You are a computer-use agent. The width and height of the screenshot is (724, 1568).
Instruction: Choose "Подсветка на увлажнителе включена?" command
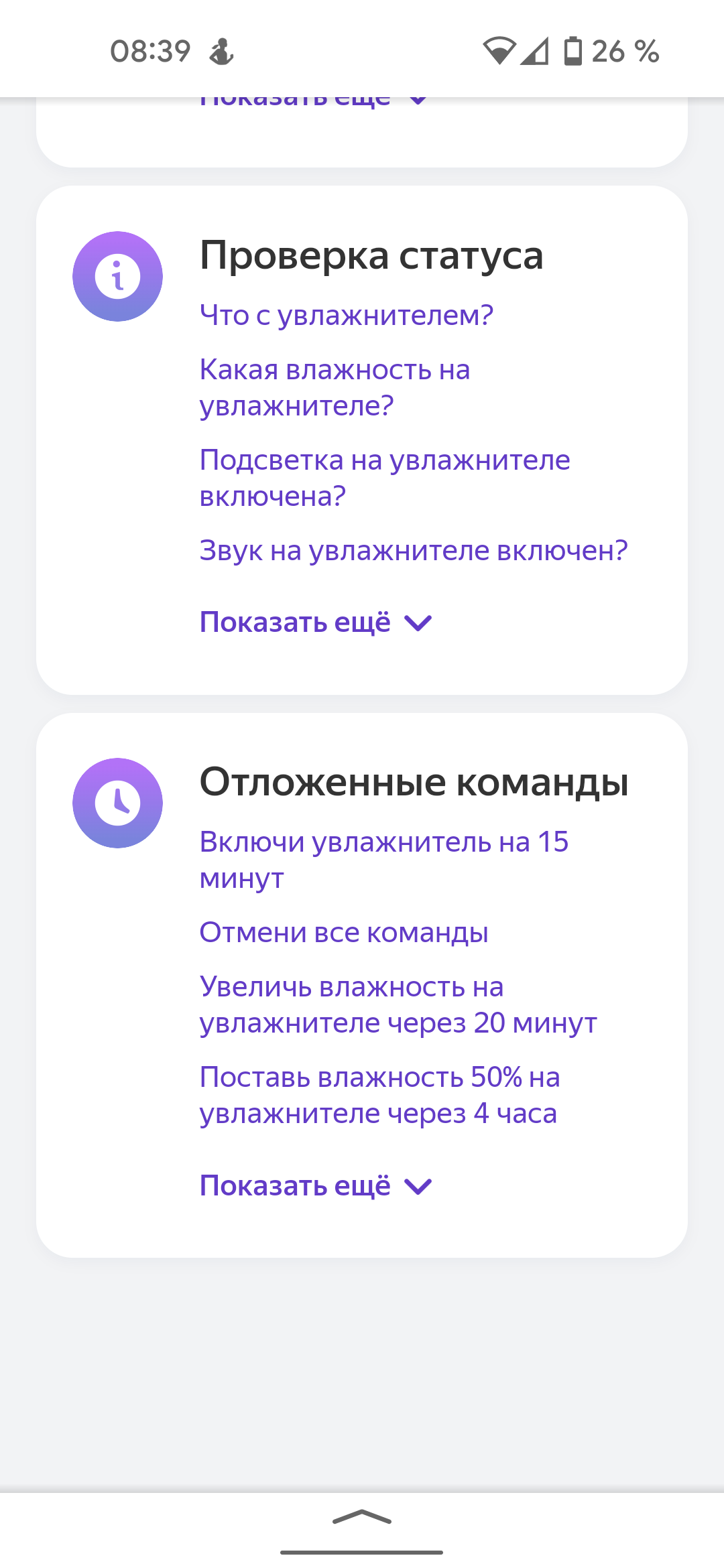[384, 478]
